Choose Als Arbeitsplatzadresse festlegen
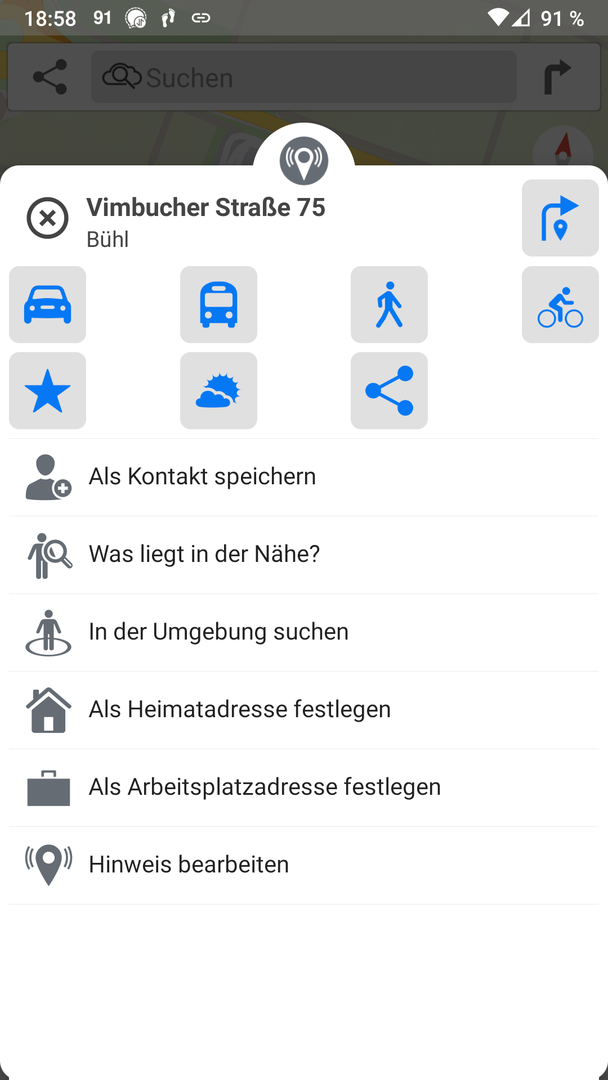The height and width of the screenshot is (1080, 608). tap(304, 788)
